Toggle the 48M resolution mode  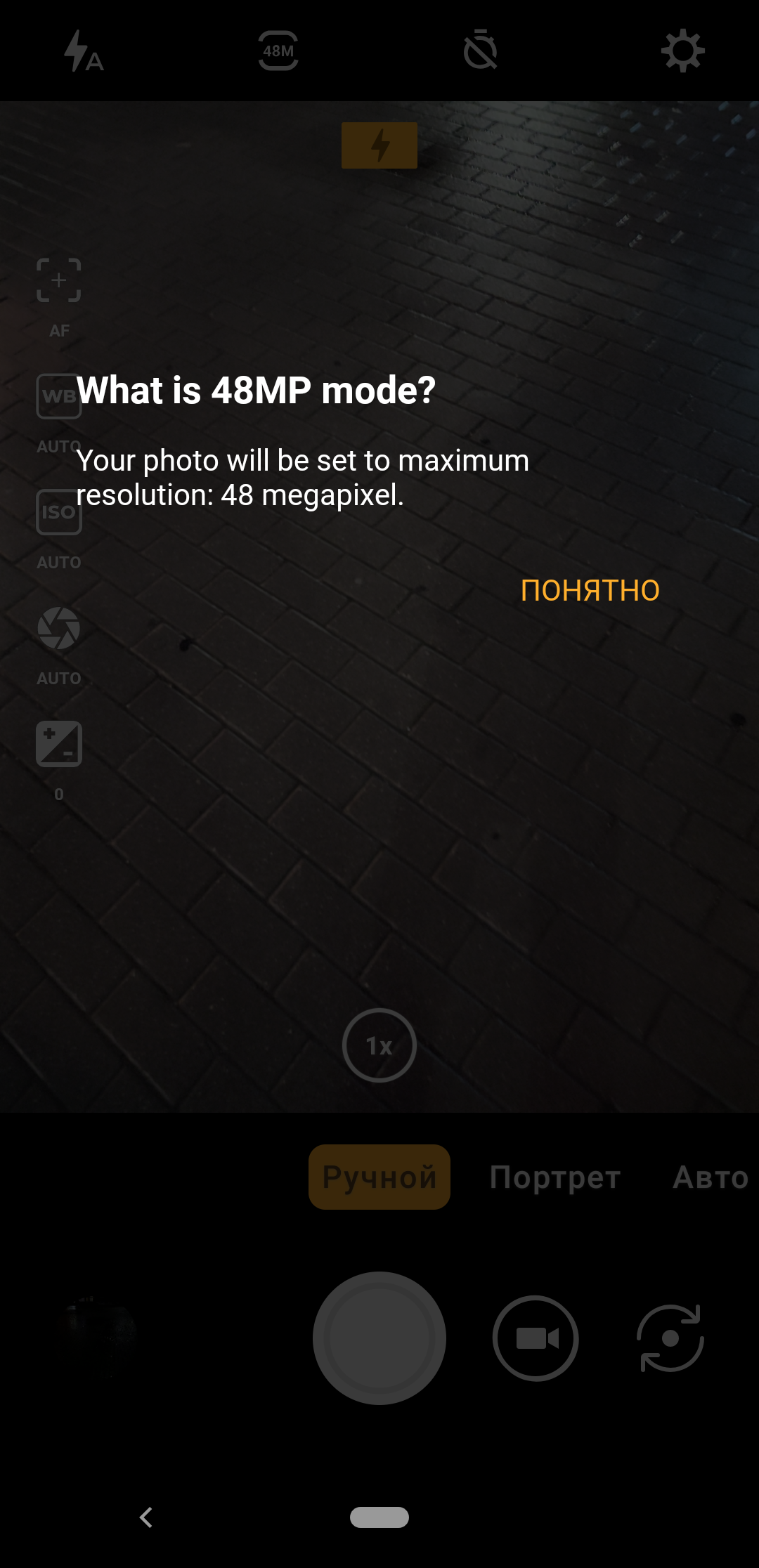(278, 51)
